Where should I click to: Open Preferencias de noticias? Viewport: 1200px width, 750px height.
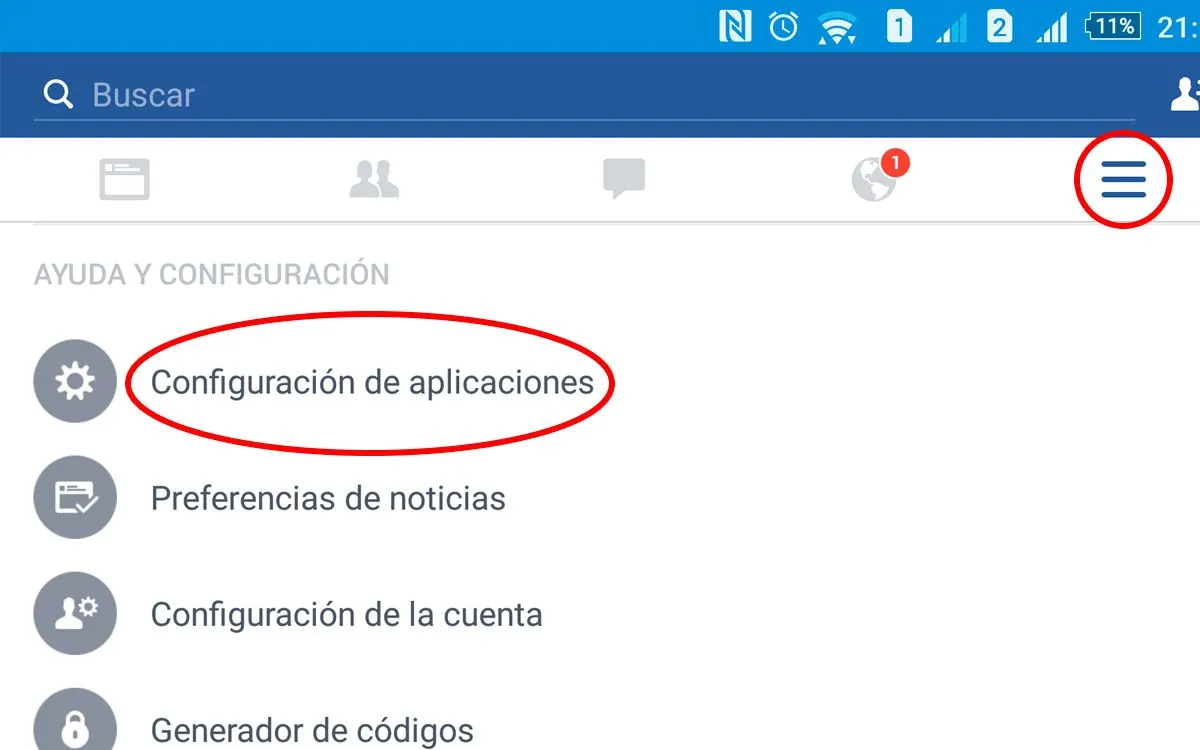point(327,498)
